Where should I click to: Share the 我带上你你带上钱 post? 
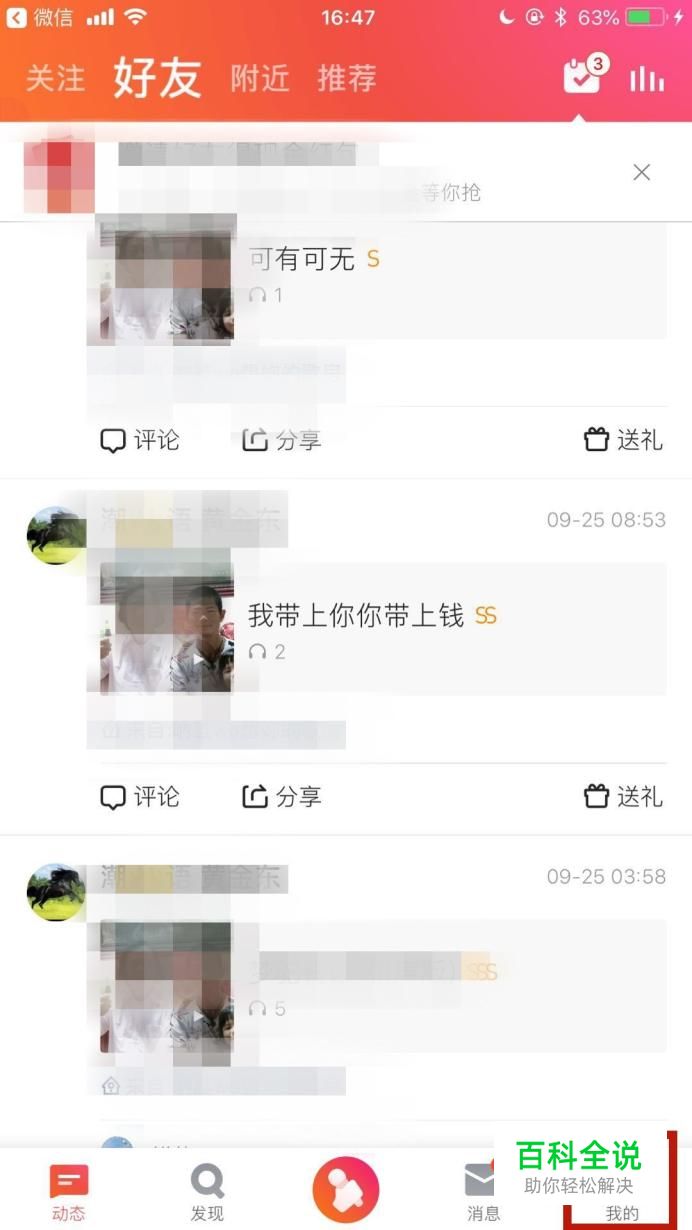pos(282,797)
